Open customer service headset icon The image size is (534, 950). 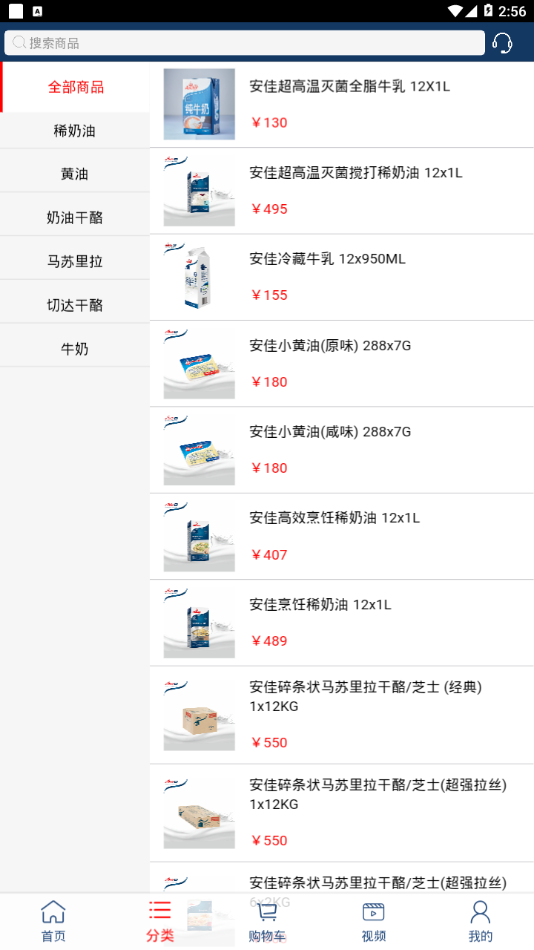pos(502,43)
